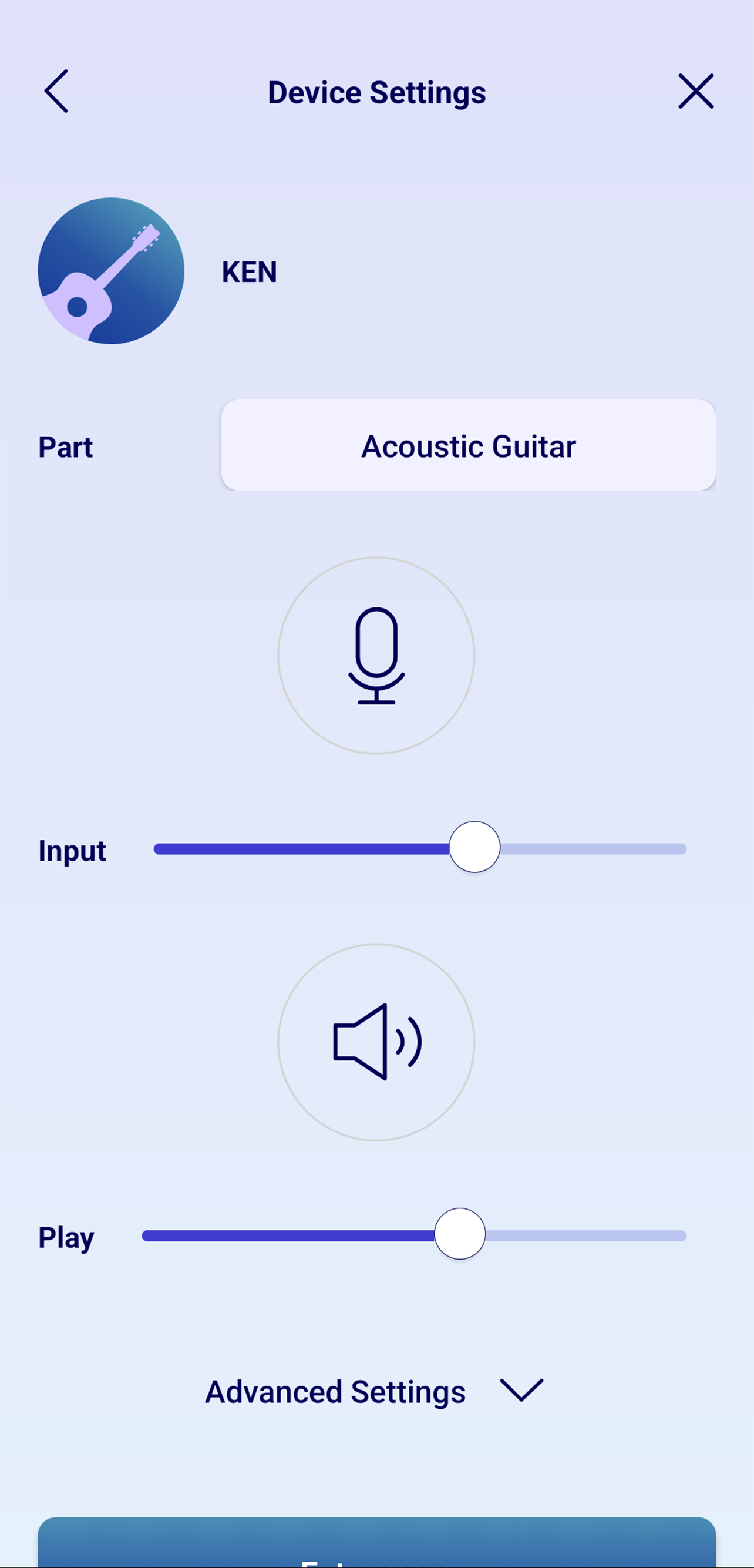Tap the microphone button

(376, 656)
